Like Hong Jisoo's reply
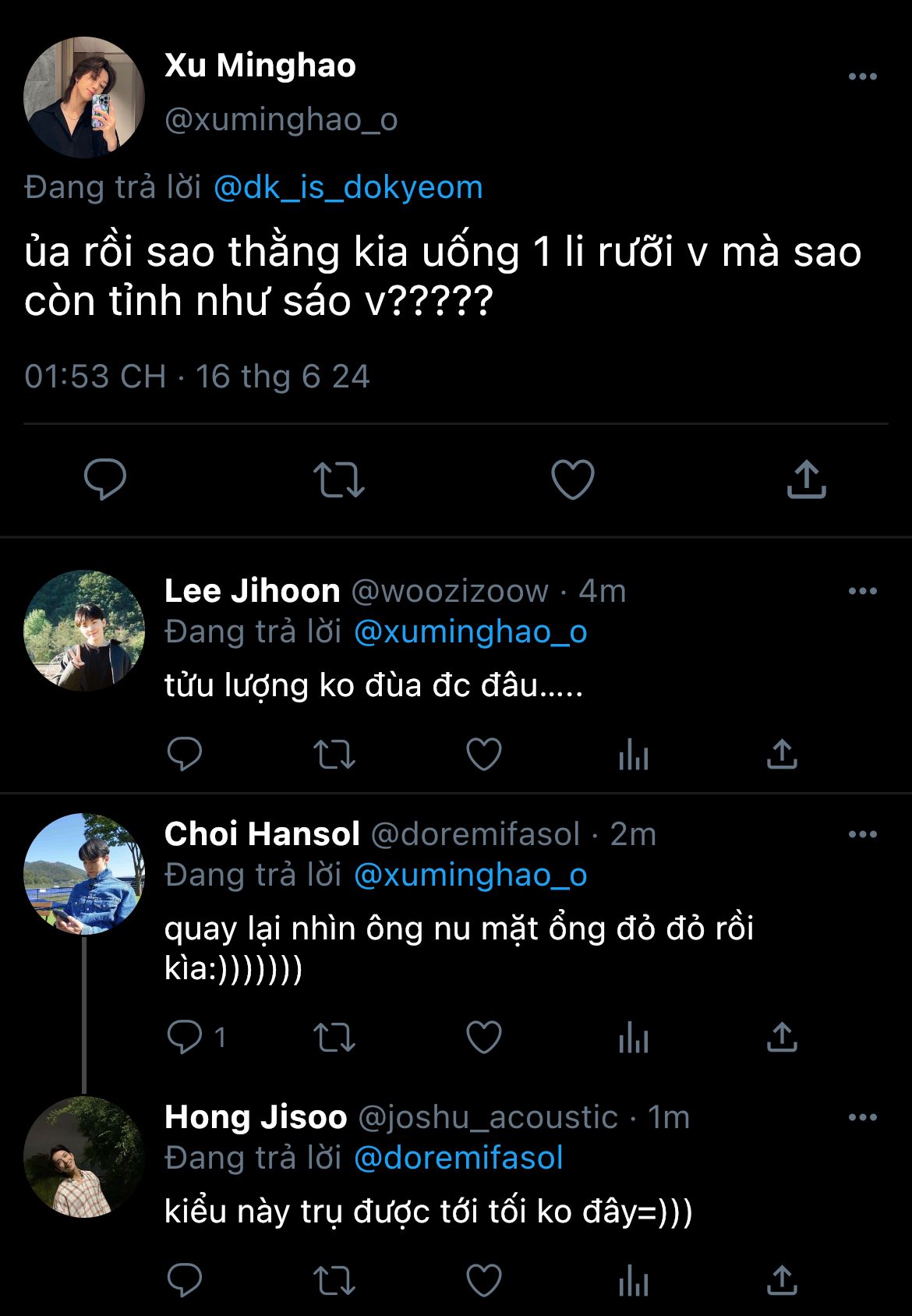The height and width of the screenshot is (1316, 912). pos(483,1280)
